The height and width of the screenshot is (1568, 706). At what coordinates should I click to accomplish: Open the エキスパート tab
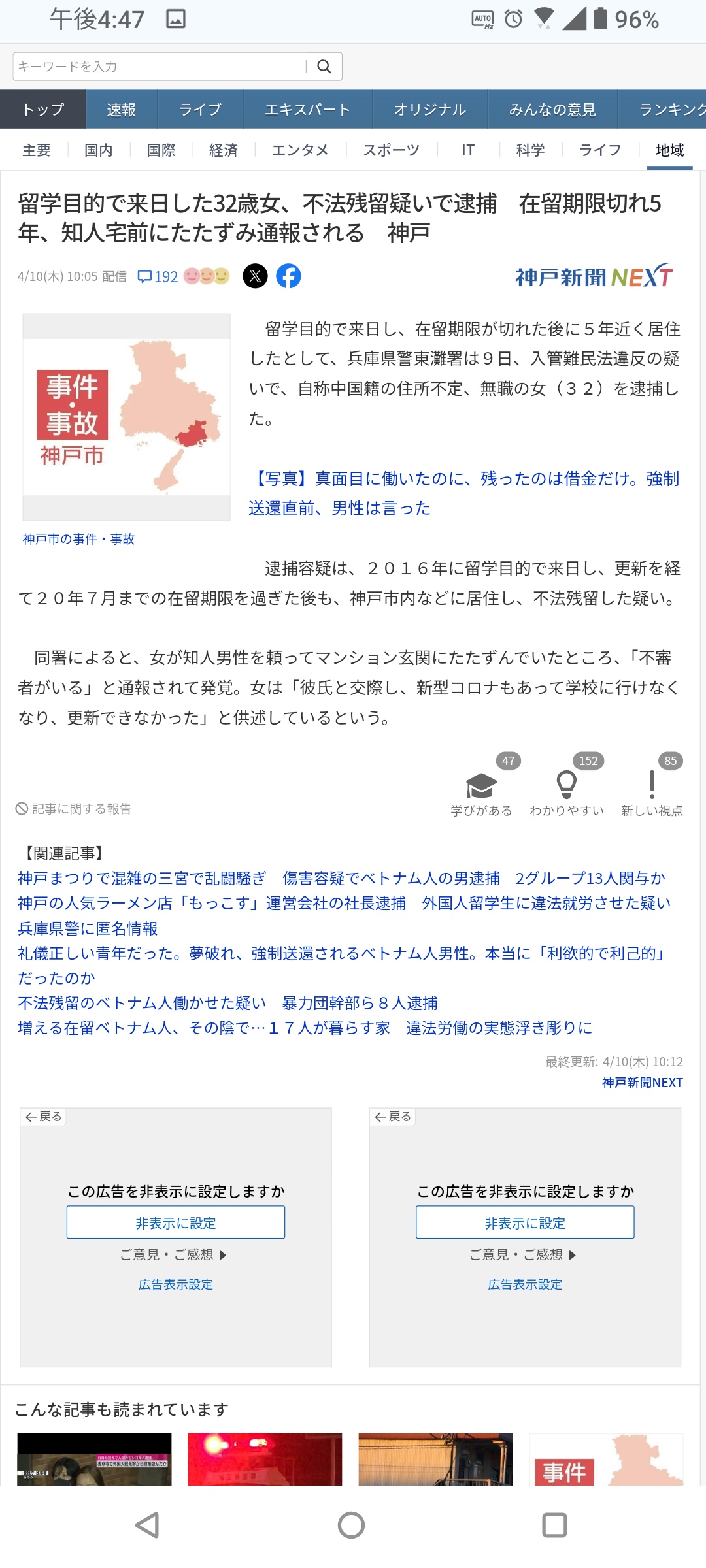pyautogui.click(x=307, y=109)
